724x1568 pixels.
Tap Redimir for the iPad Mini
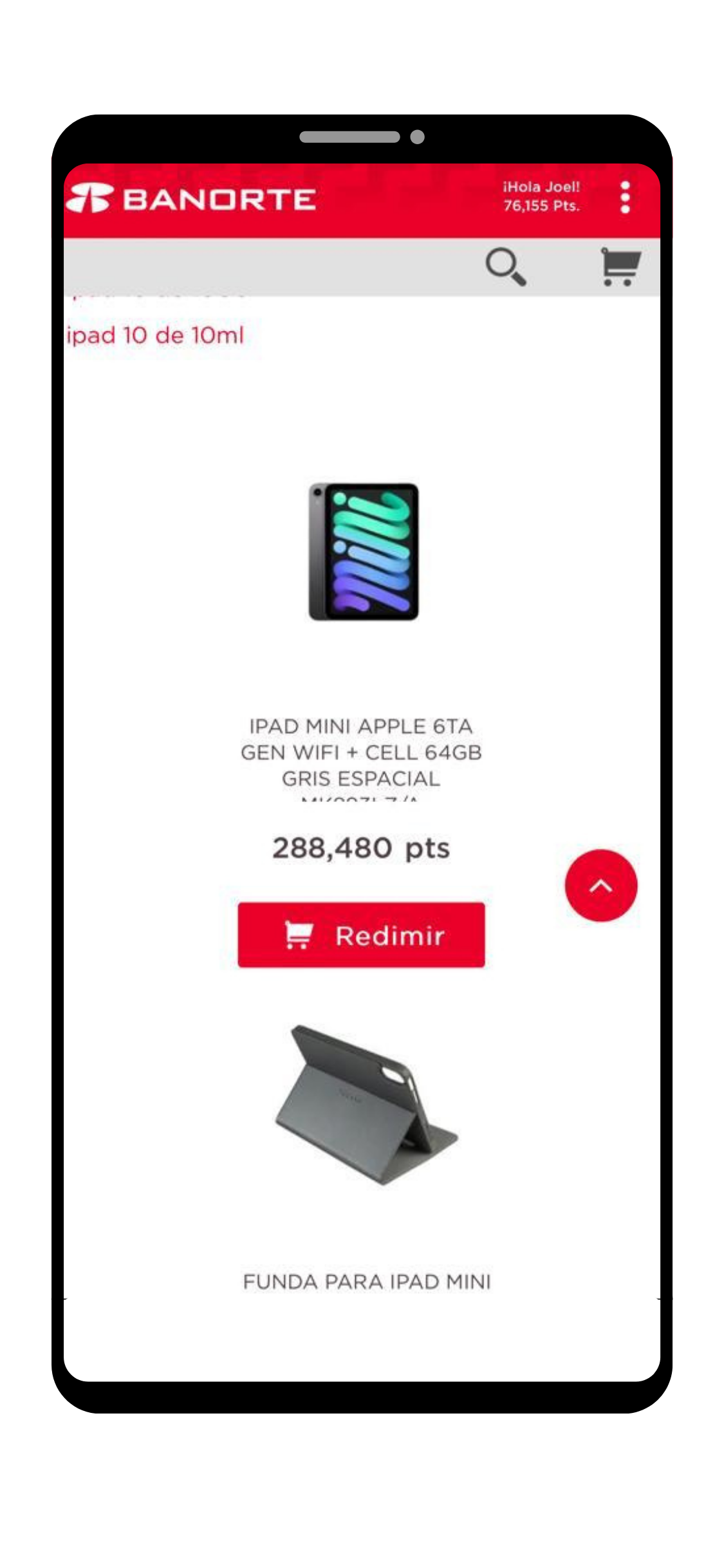coord(361,935)
